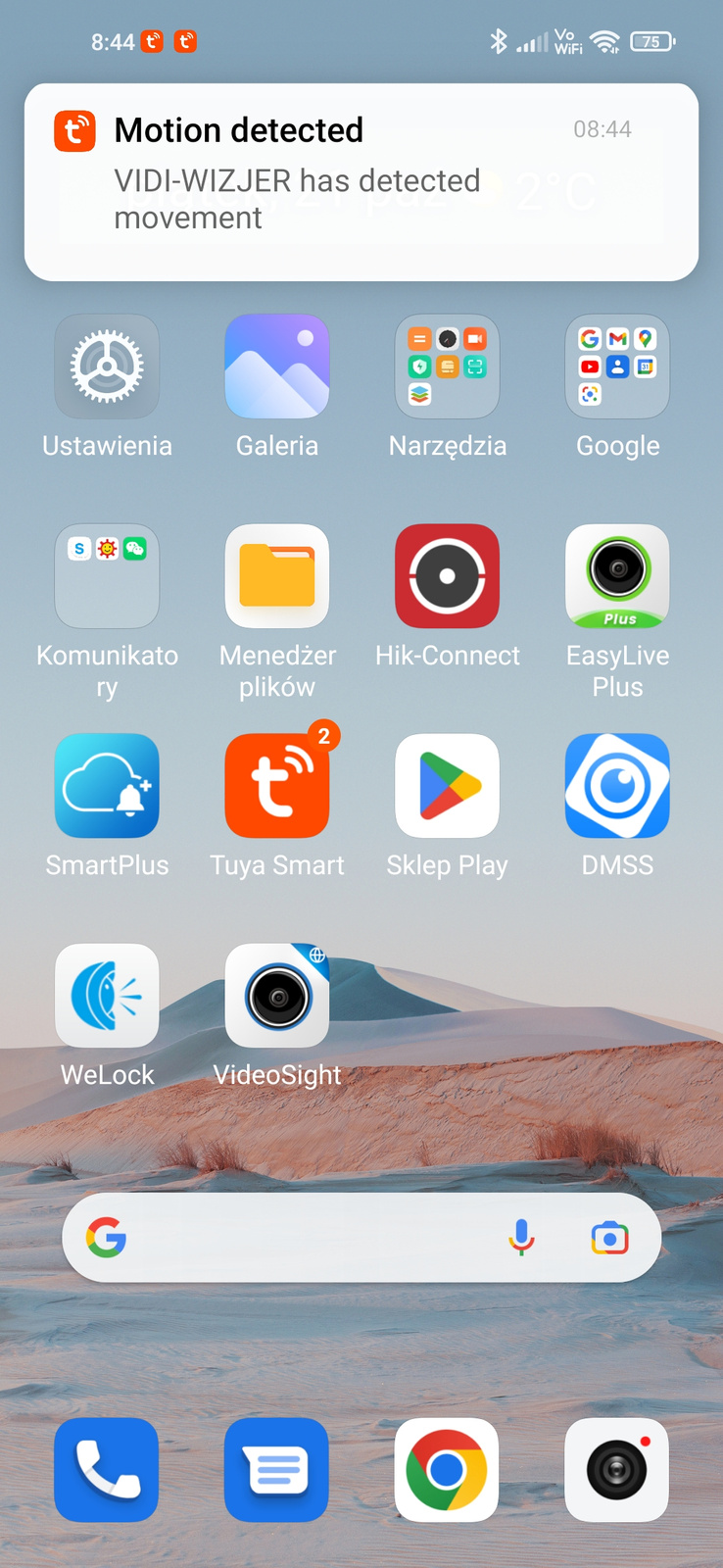The width and height of the screenshot is (723, 1568).
Task: Open the Google apps folder
Action: click(617, 367)
